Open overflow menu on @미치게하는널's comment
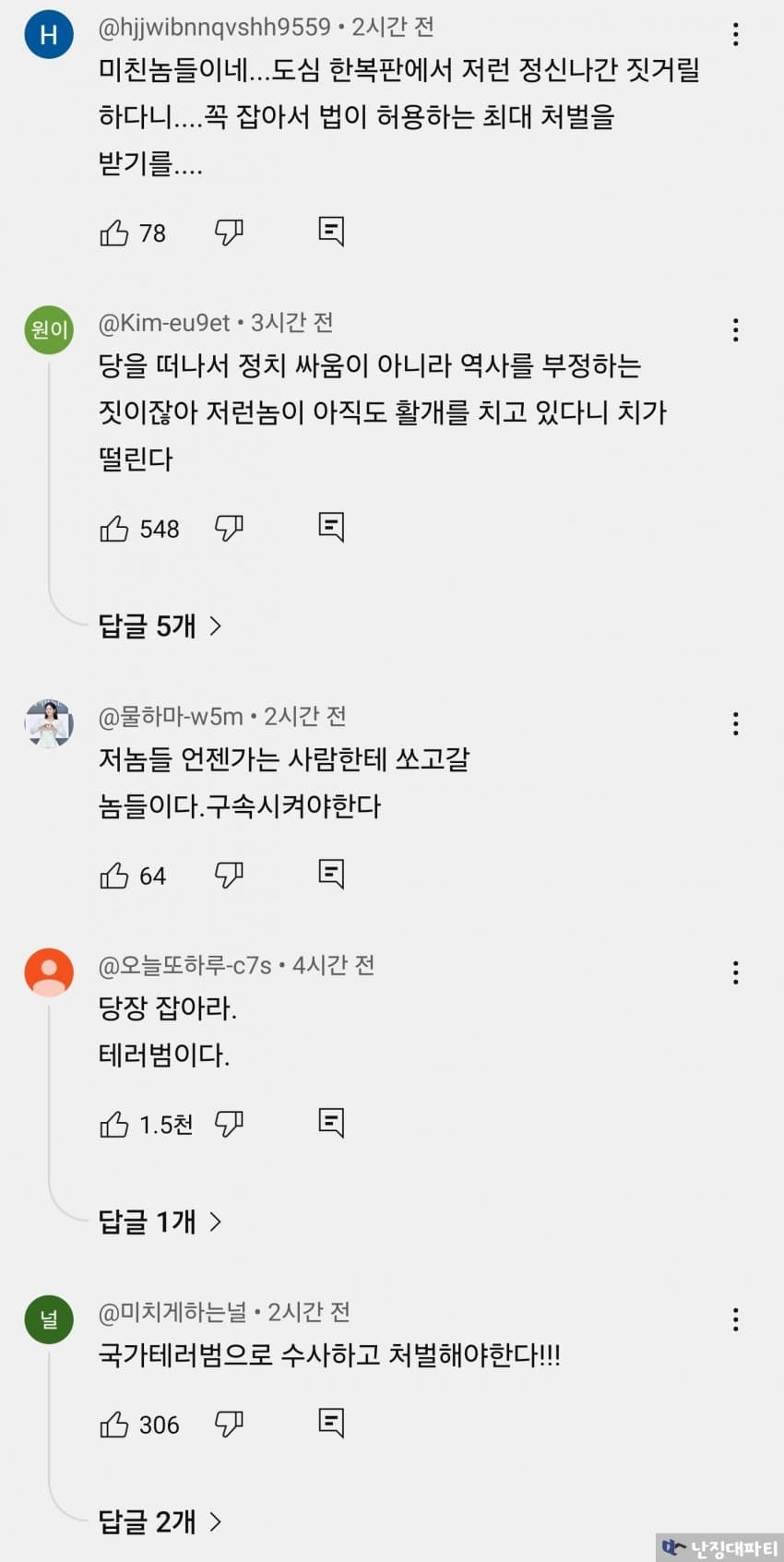 tap(735, 1319)
